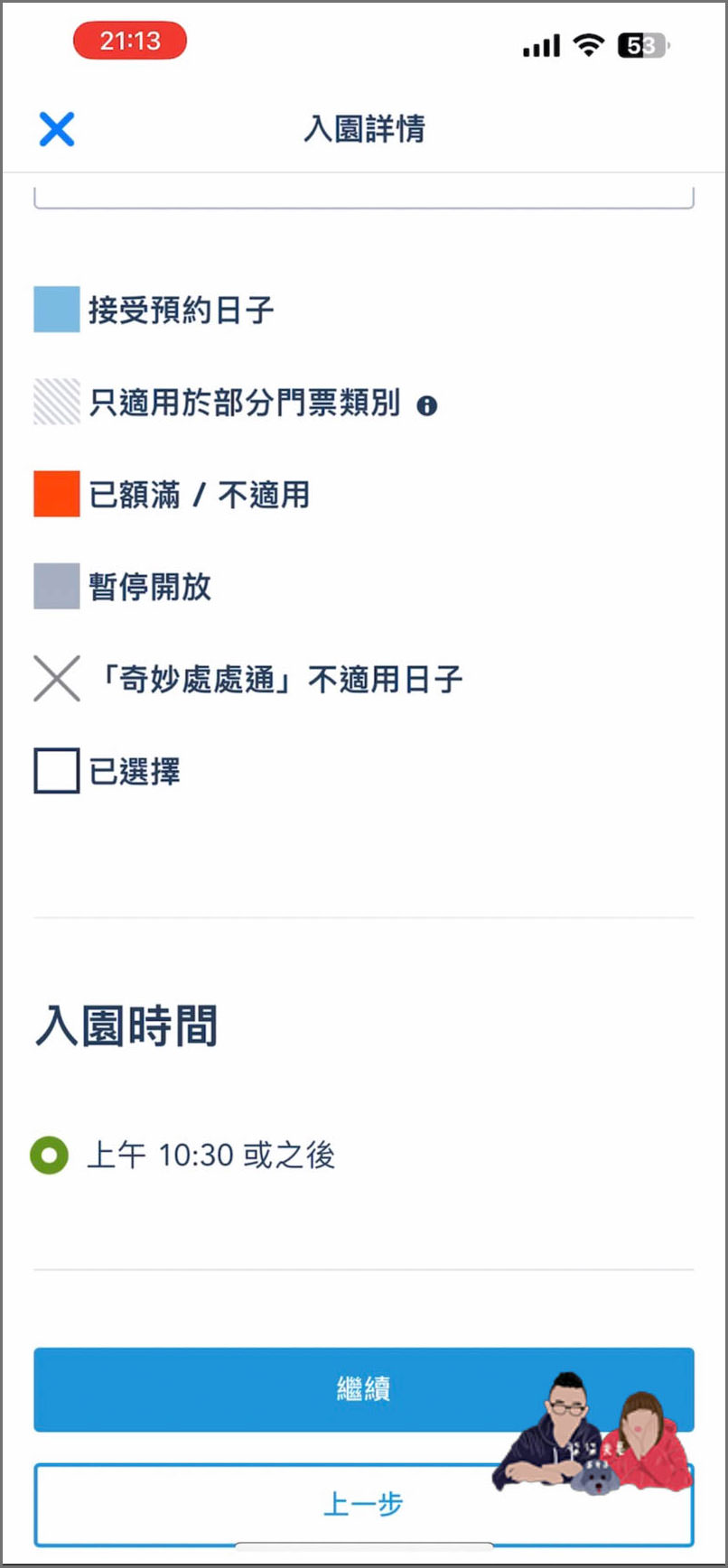Image resolution: width=728 pixels, height=1568 pixels.
Task: Click the X symbol for 「奇妙處處通」不適用日子
Action: pos(56,679)
